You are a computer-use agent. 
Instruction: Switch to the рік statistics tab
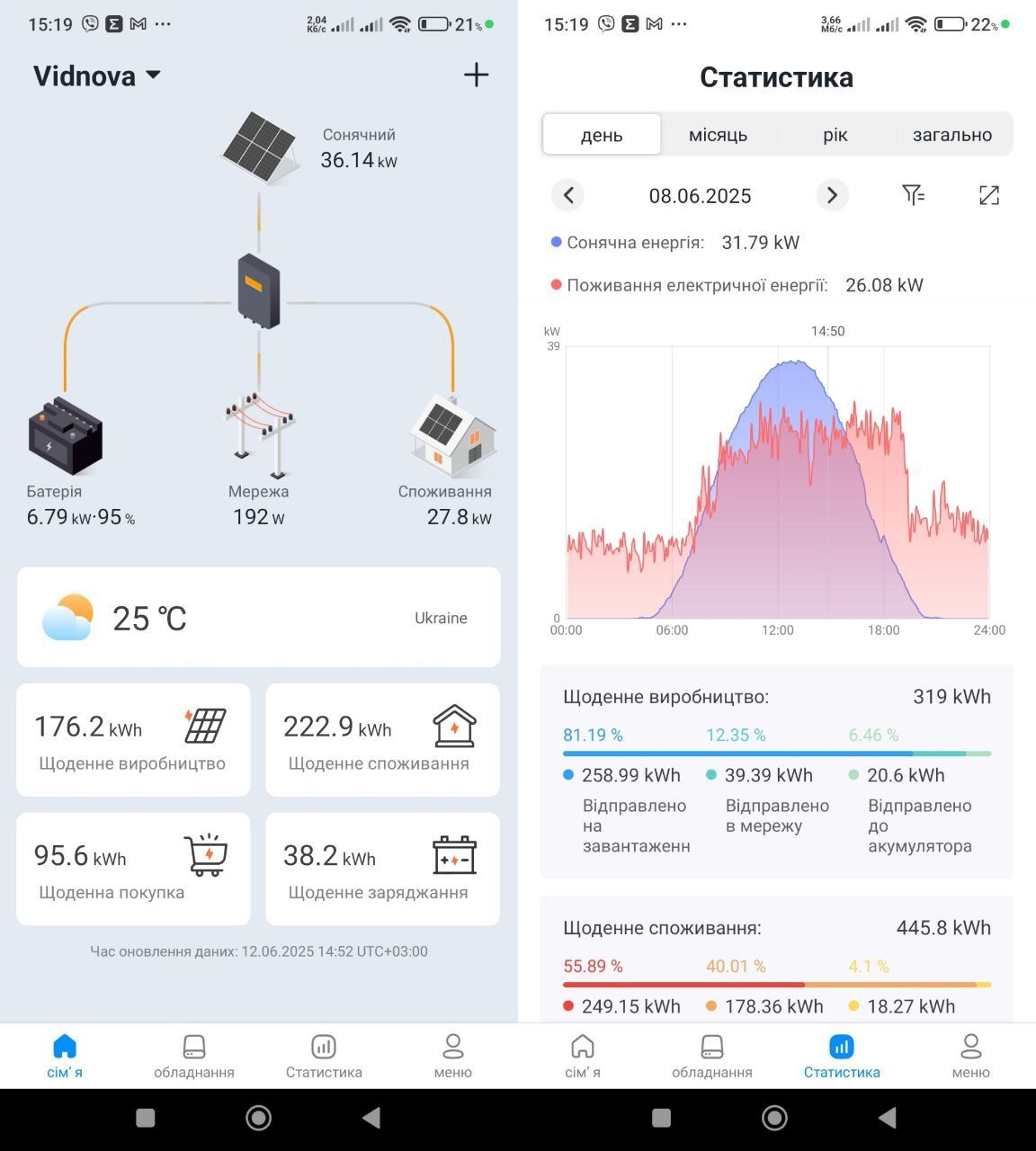click(x=835, y=135)
